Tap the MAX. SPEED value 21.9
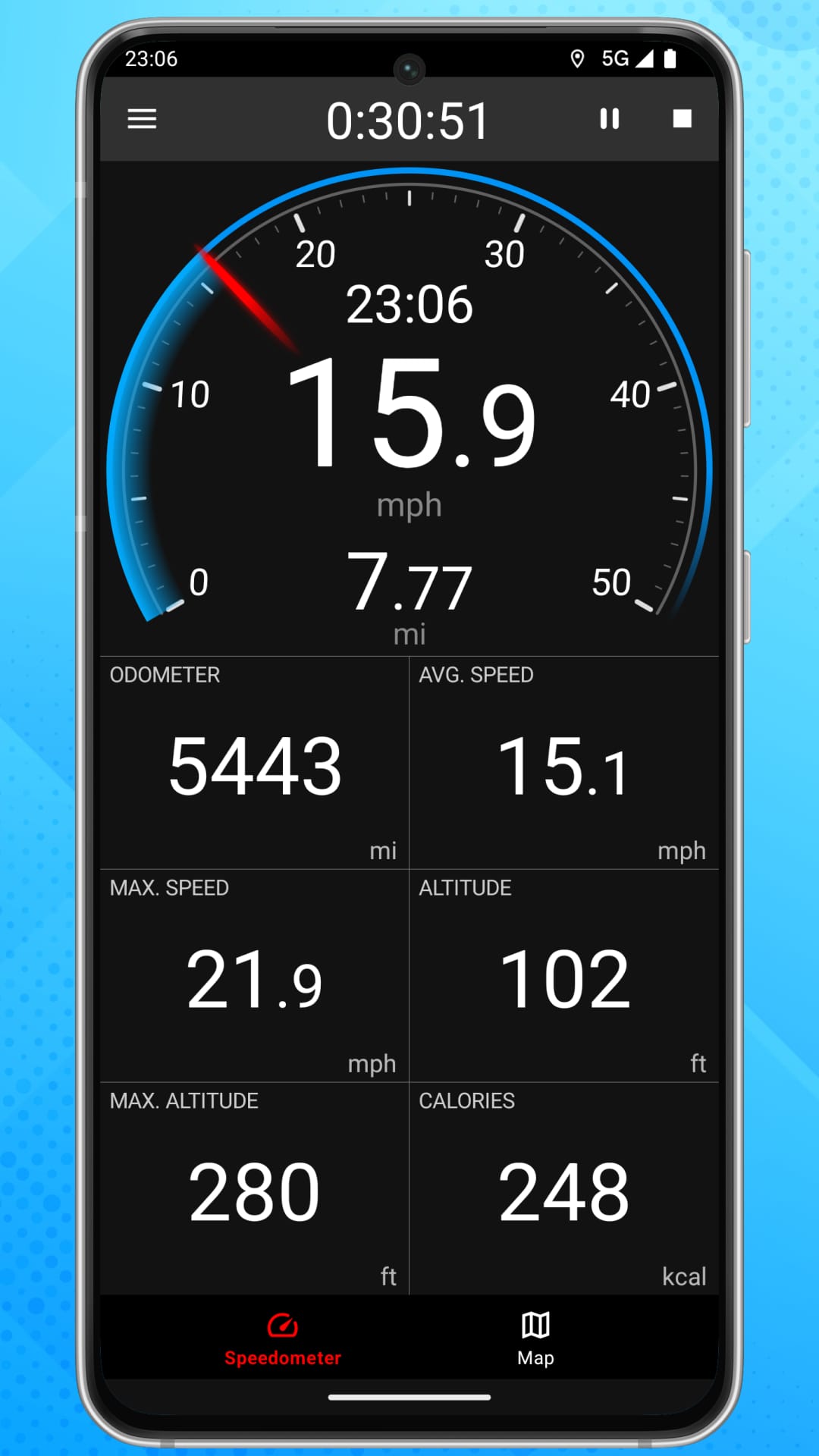This screenshot has height=1456, width=819. pos(256,978)
